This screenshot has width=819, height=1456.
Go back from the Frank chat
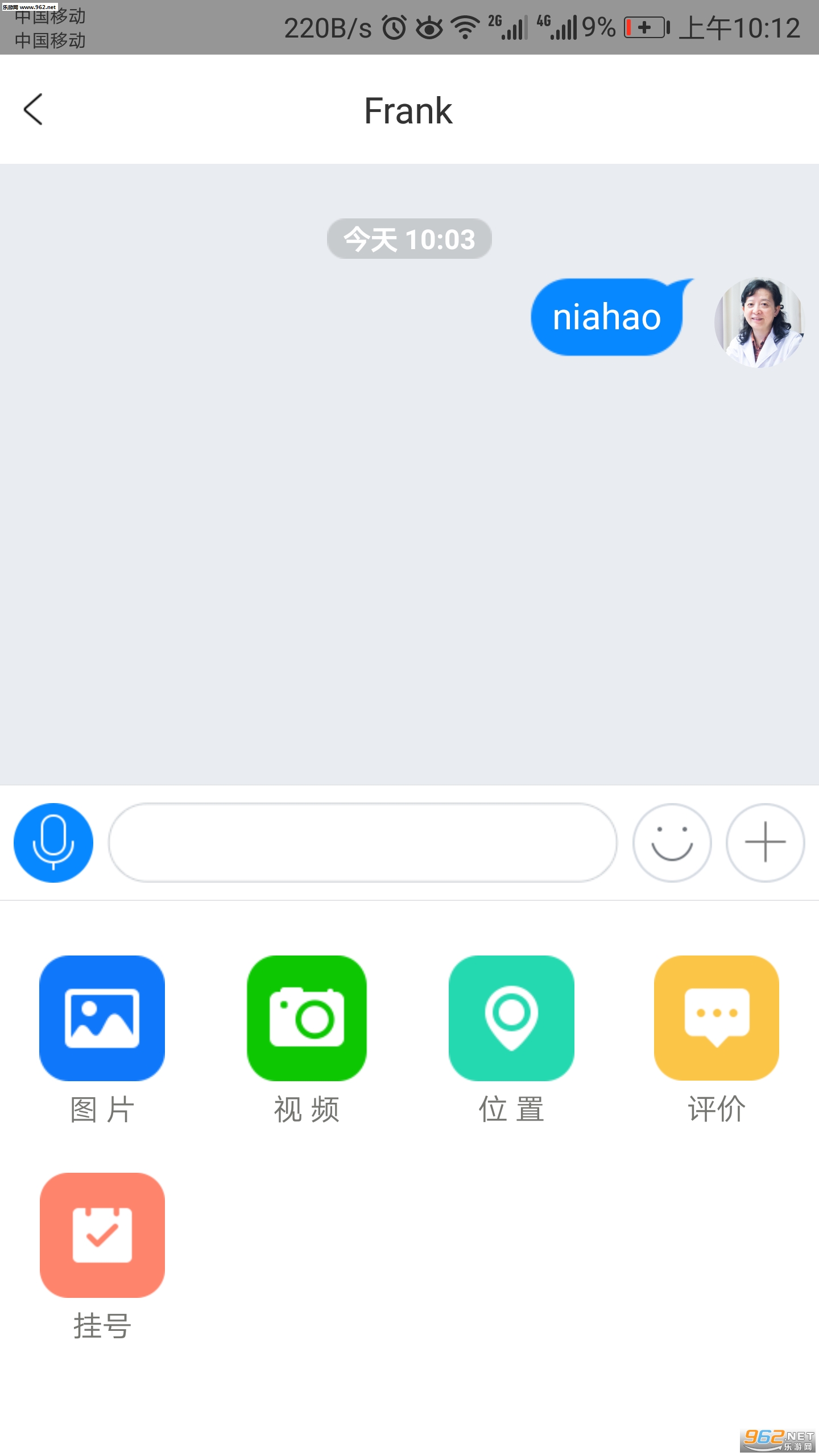[x=33, y=109]
